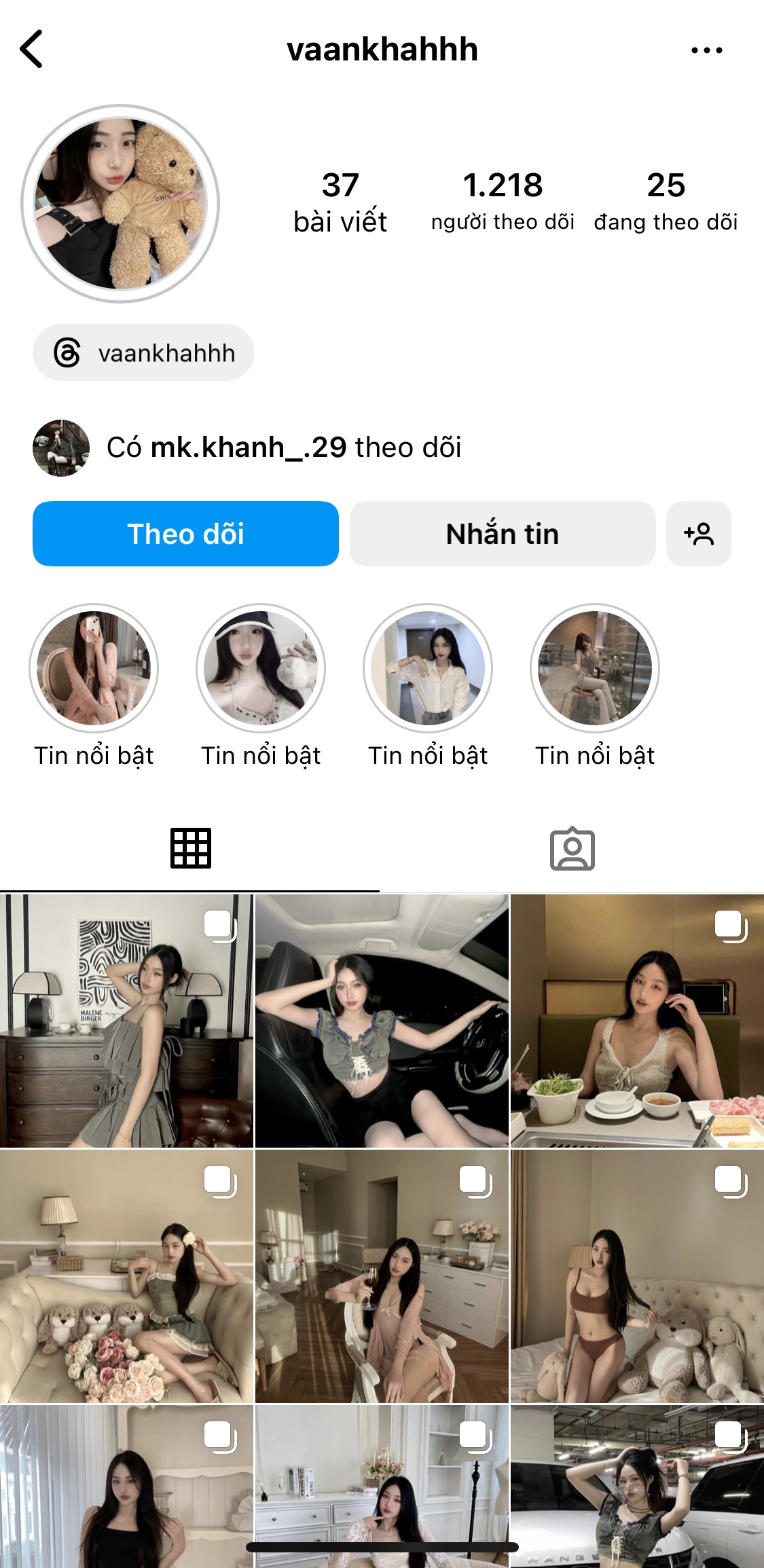This screenshot has width=764, height=1568.
Task: Switch to the tagged photos tab
Action: (x=572, y=849)
